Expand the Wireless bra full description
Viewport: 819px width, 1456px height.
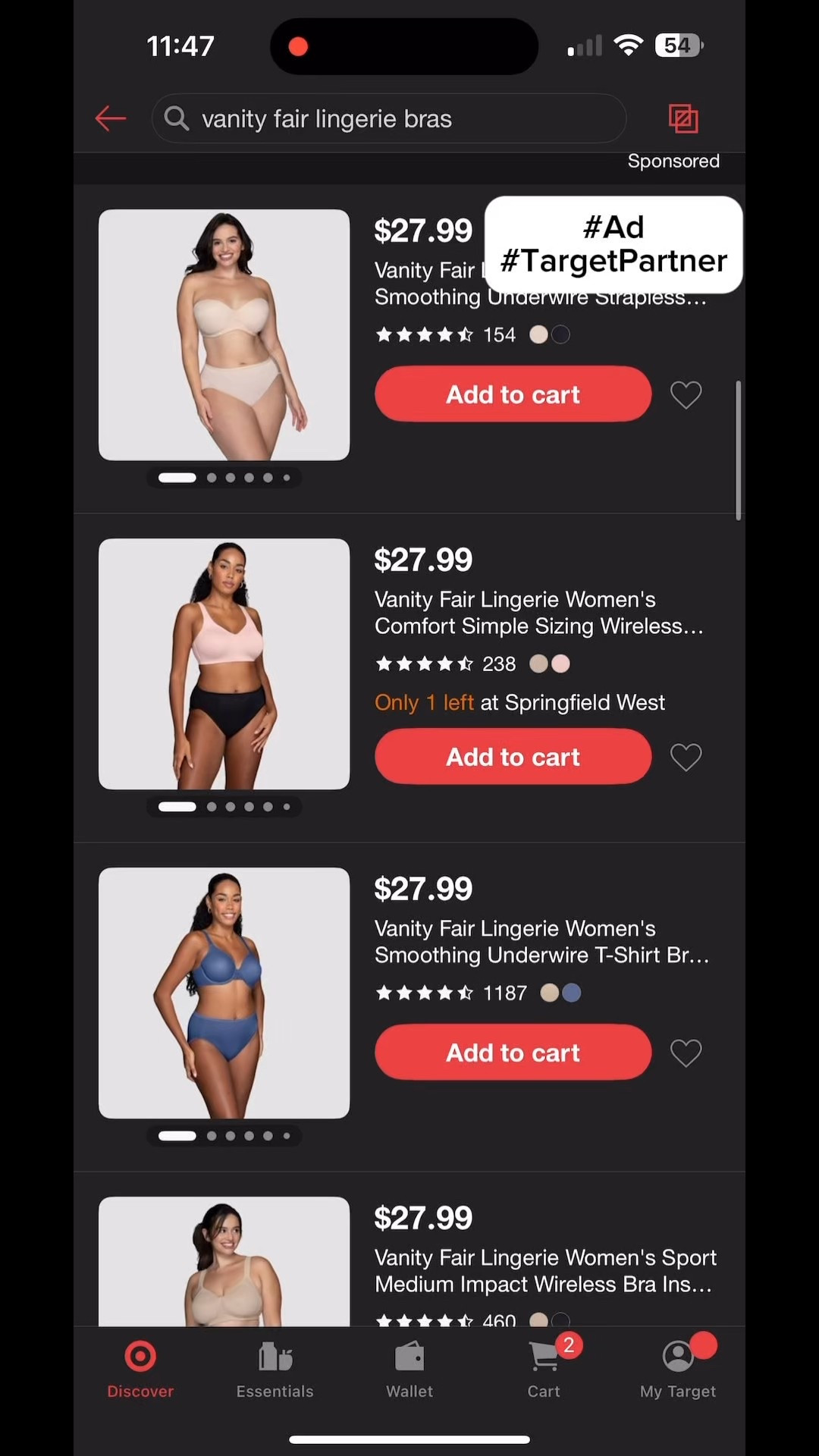tap(539, 613)
